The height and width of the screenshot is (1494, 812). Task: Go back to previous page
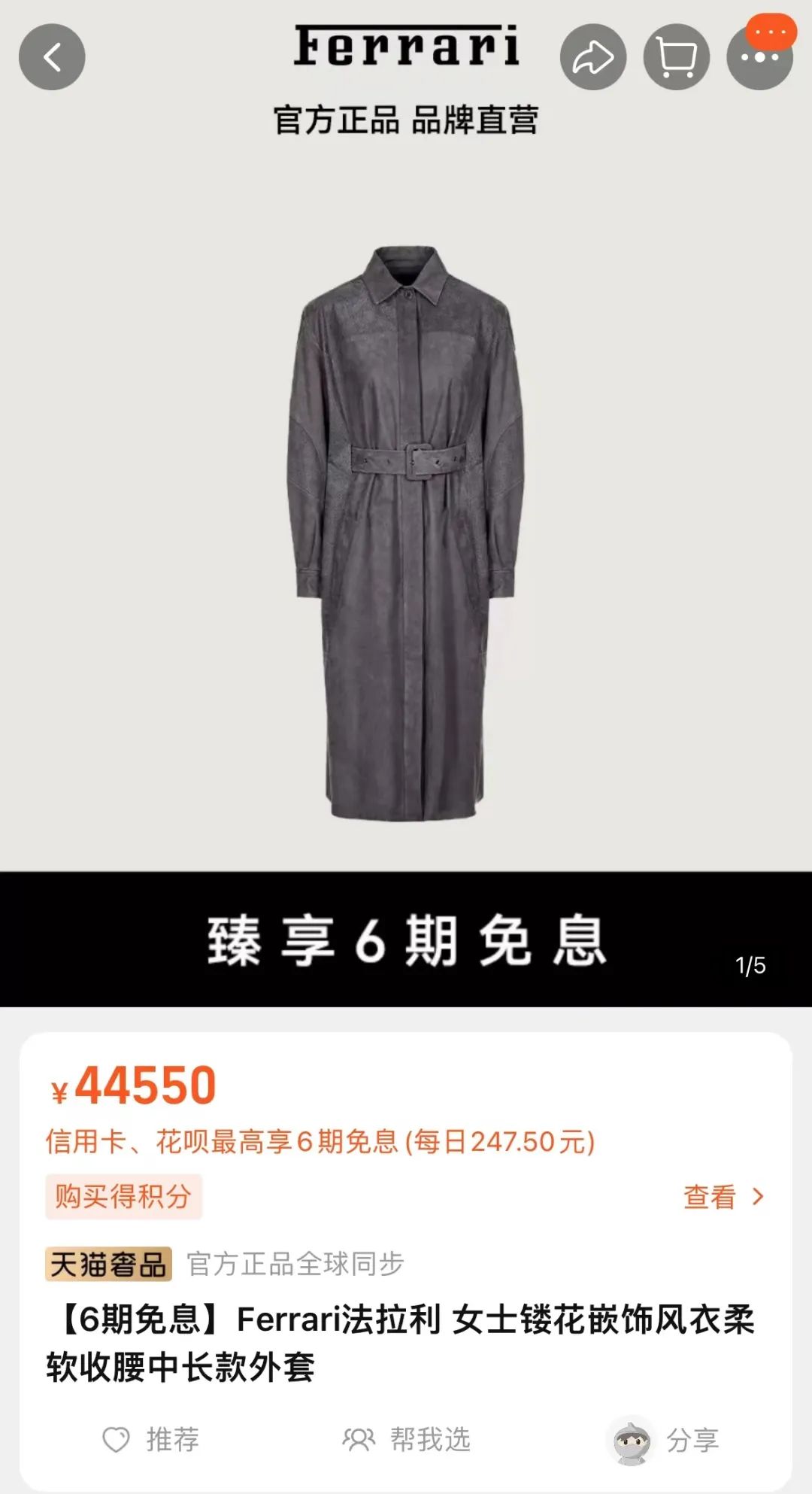point(52,57)
